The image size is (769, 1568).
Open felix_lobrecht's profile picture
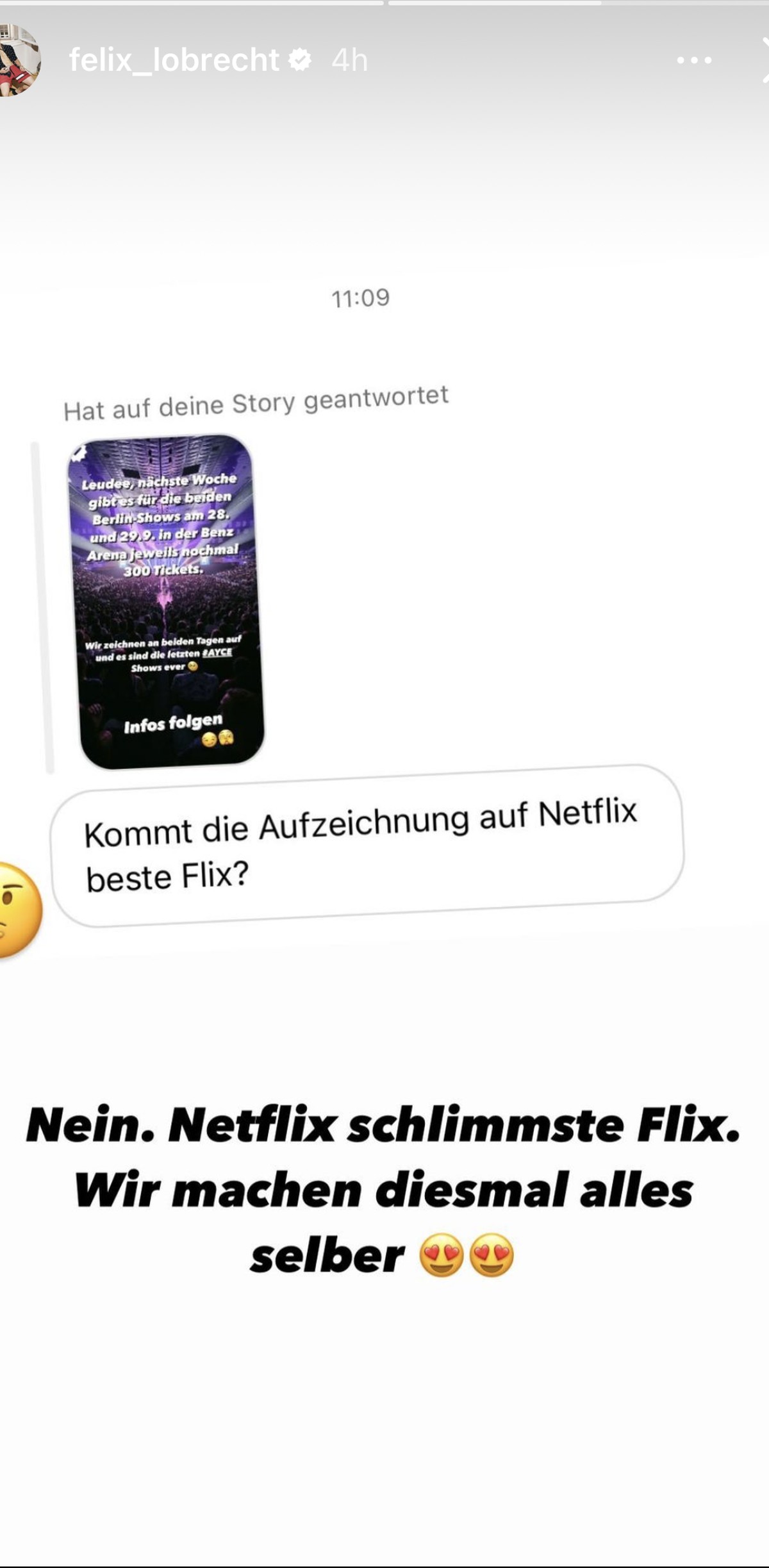click(x=18, y=60)
